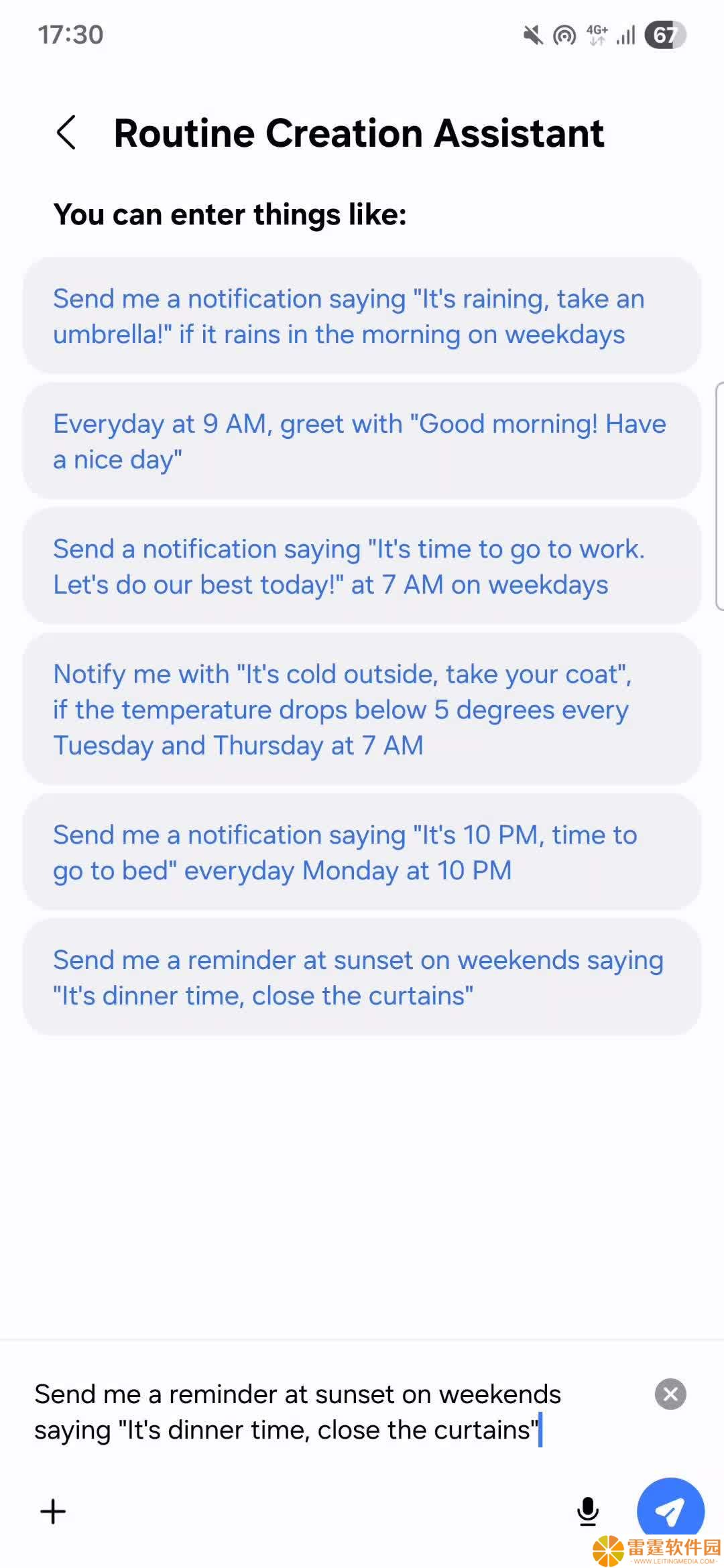
Task: Clear the typed message text
Action: (670, 1394)
